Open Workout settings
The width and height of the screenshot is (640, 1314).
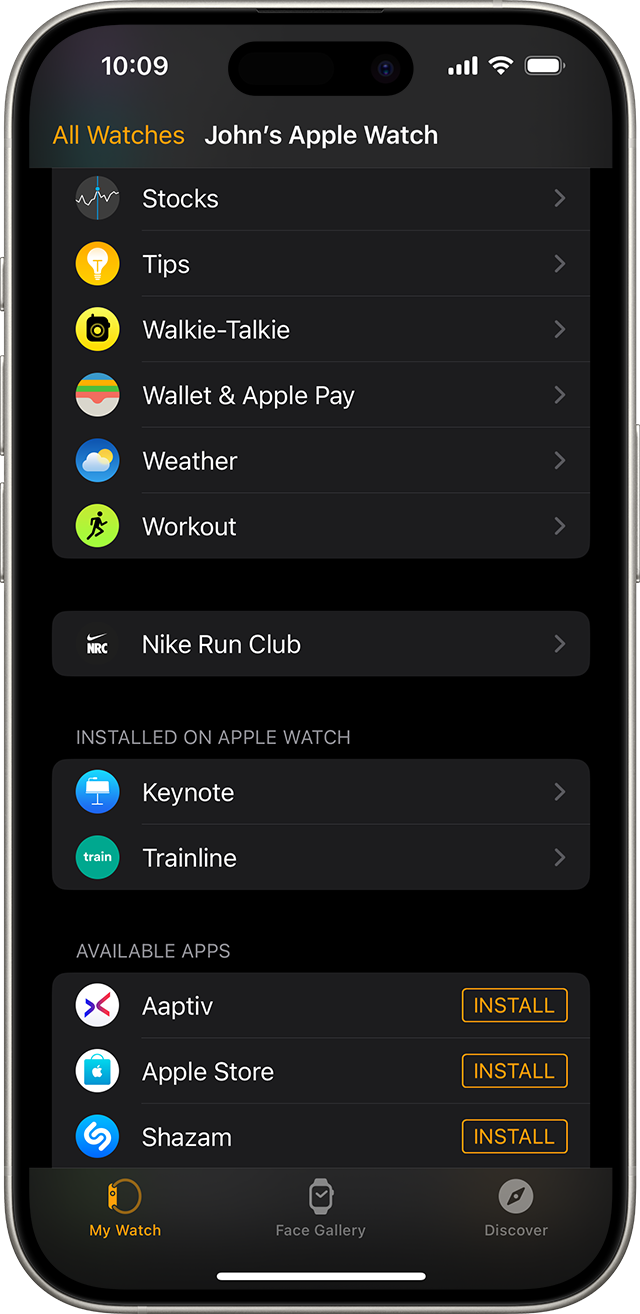(x=320, y=527)
